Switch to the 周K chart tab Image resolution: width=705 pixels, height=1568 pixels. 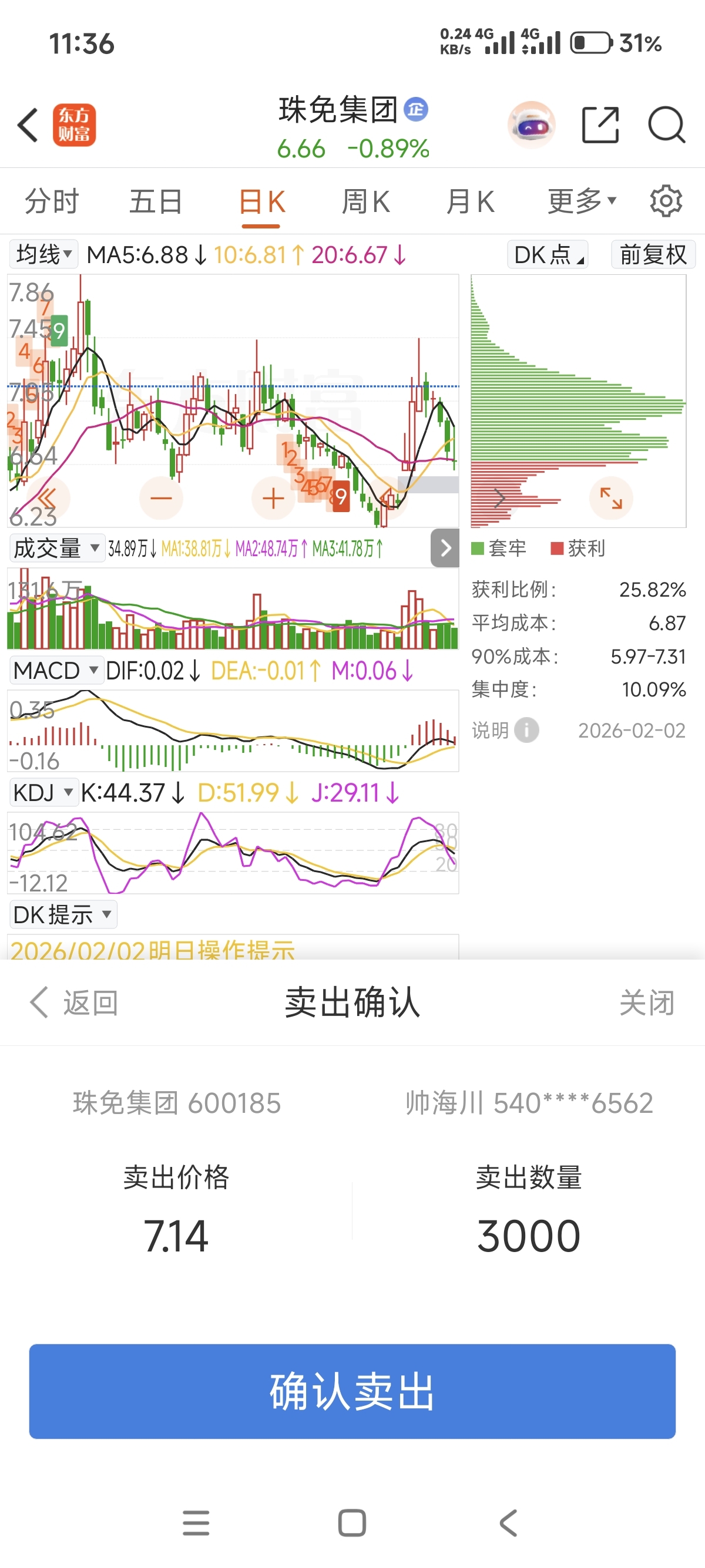(365, 201)
